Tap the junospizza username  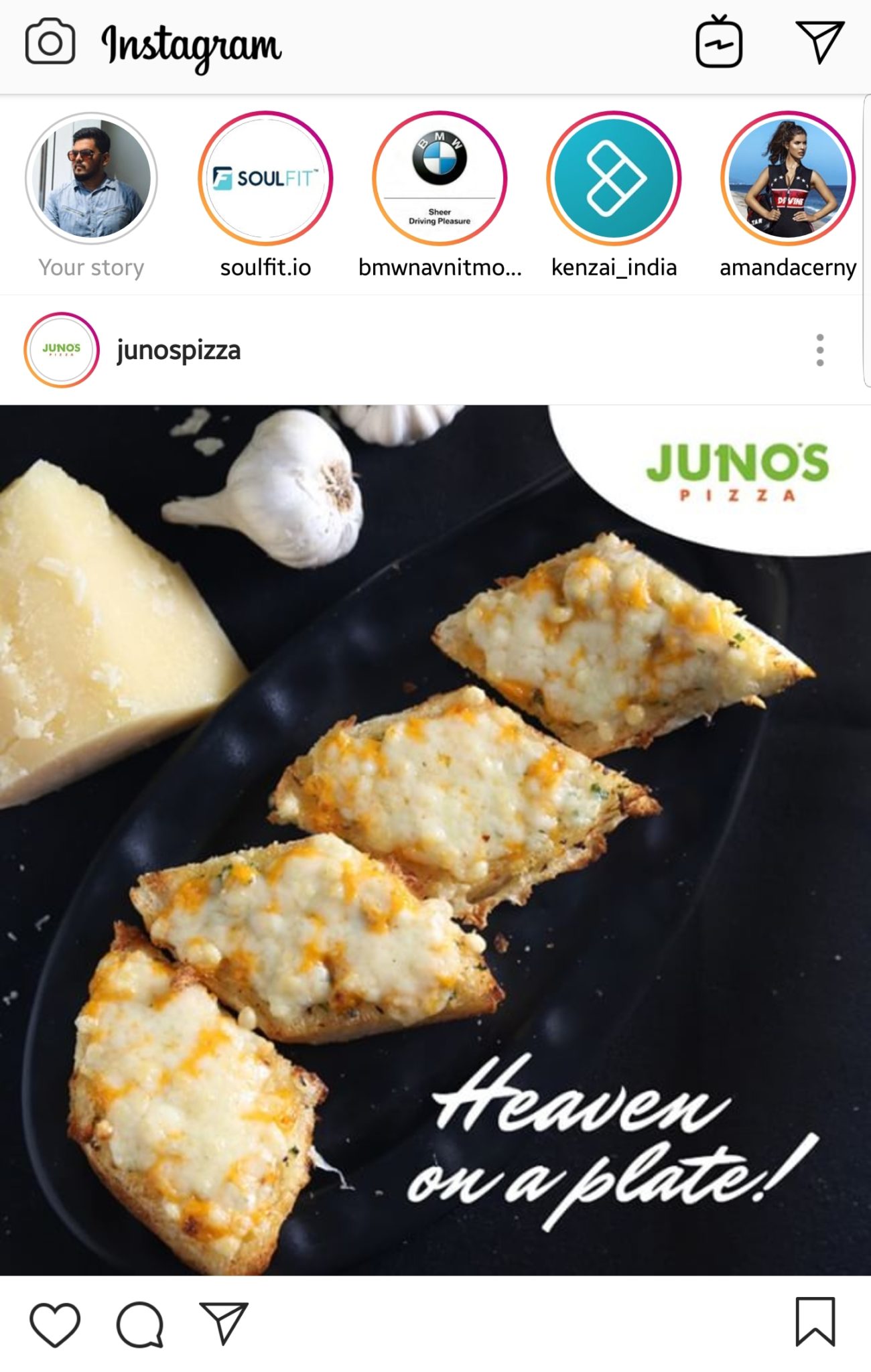pyautogui.click(x=178, y=350)
